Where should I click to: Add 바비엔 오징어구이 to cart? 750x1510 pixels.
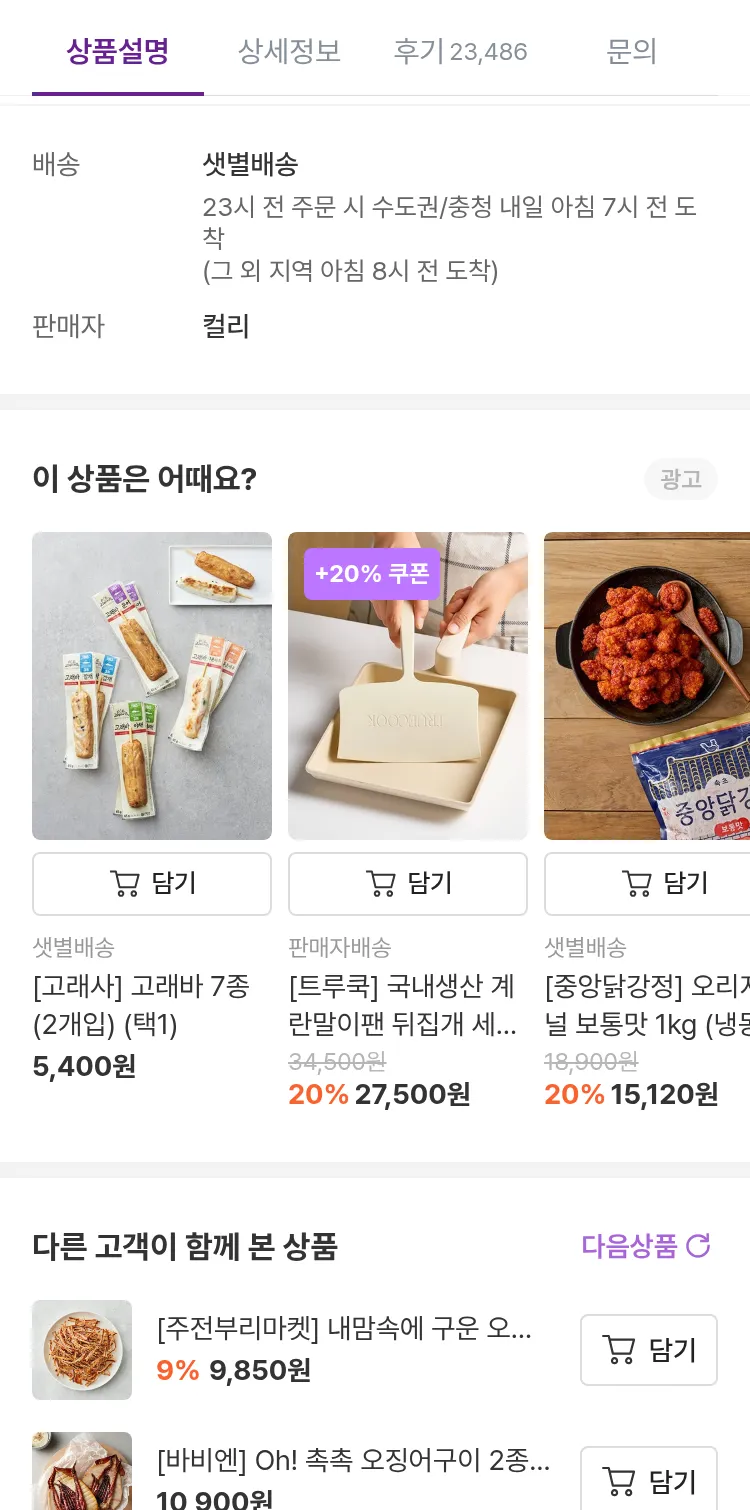(648, 1481)
